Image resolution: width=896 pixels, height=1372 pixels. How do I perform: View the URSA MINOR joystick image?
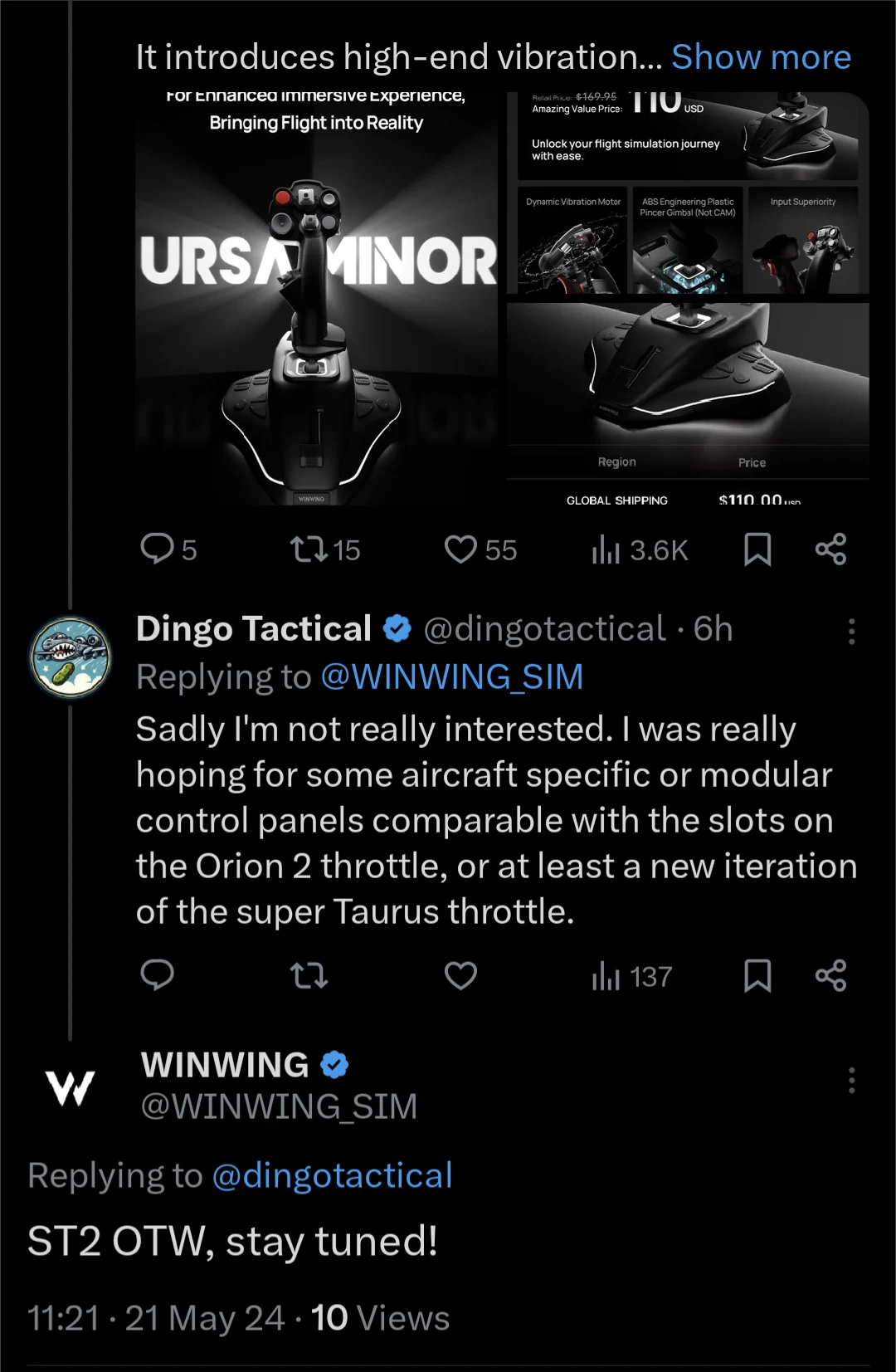coord(318,299)
